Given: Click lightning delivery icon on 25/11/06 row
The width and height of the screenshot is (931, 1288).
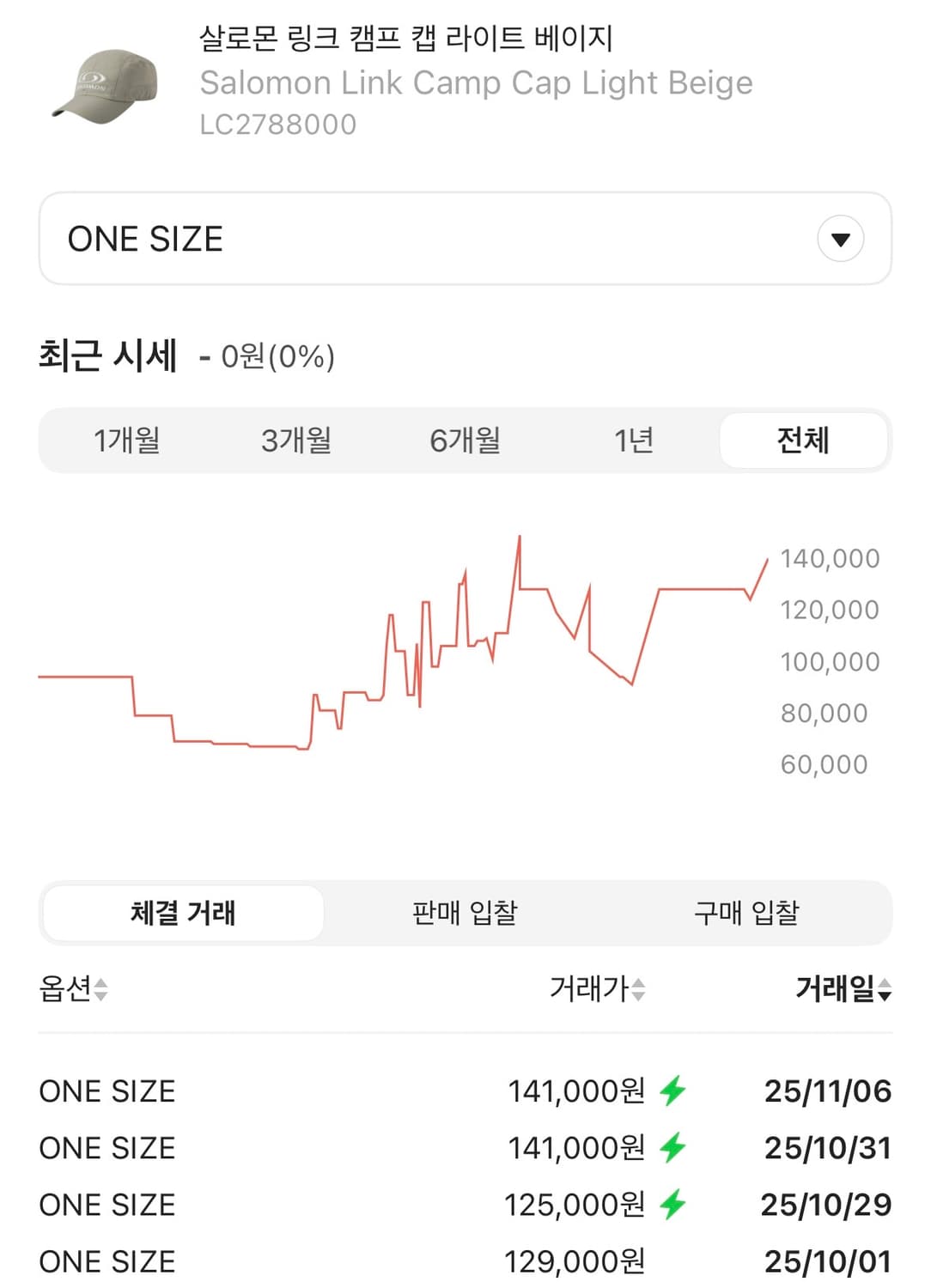Looking at the screenshot, I should (x=672, y=1091).
